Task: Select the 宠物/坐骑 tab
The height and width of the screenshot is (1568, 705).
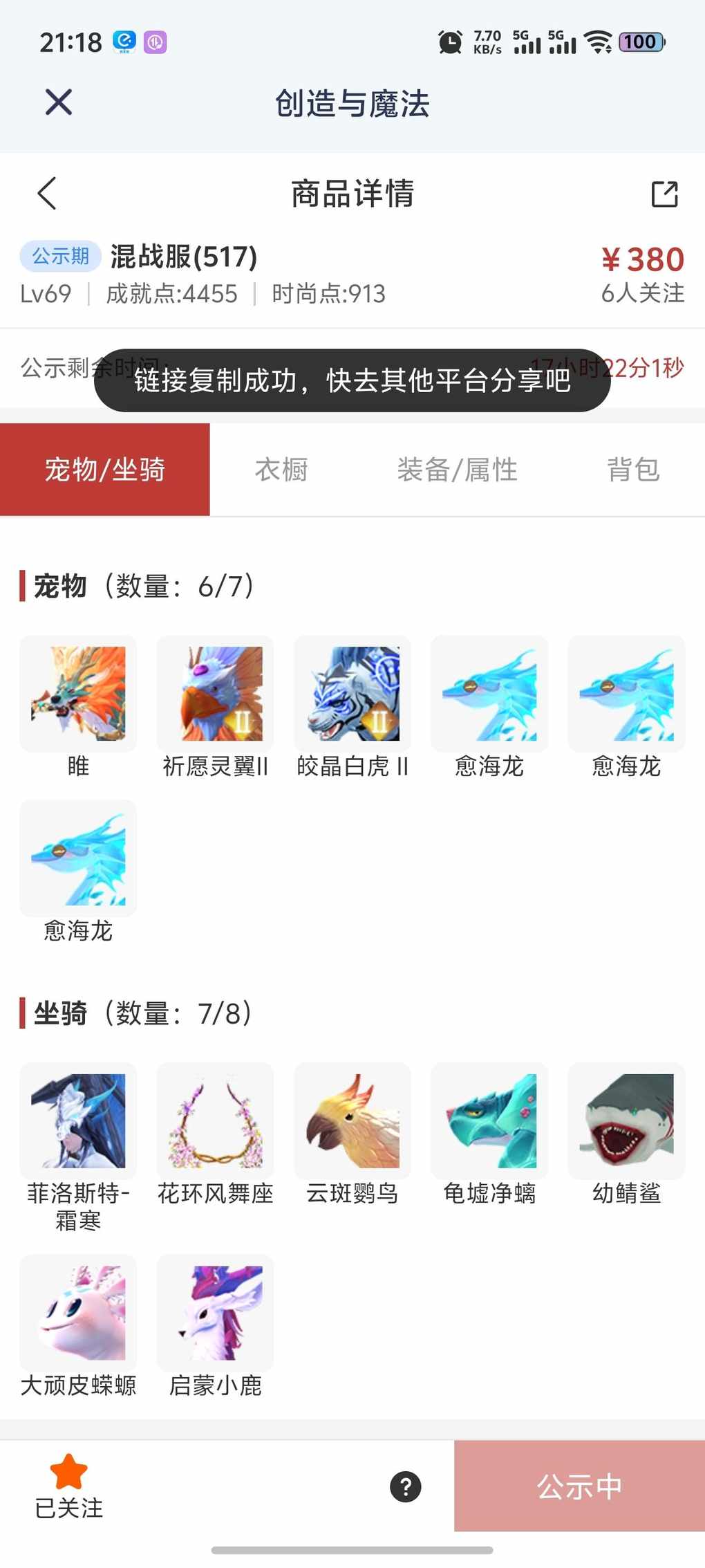Action: tap(105, 470)
